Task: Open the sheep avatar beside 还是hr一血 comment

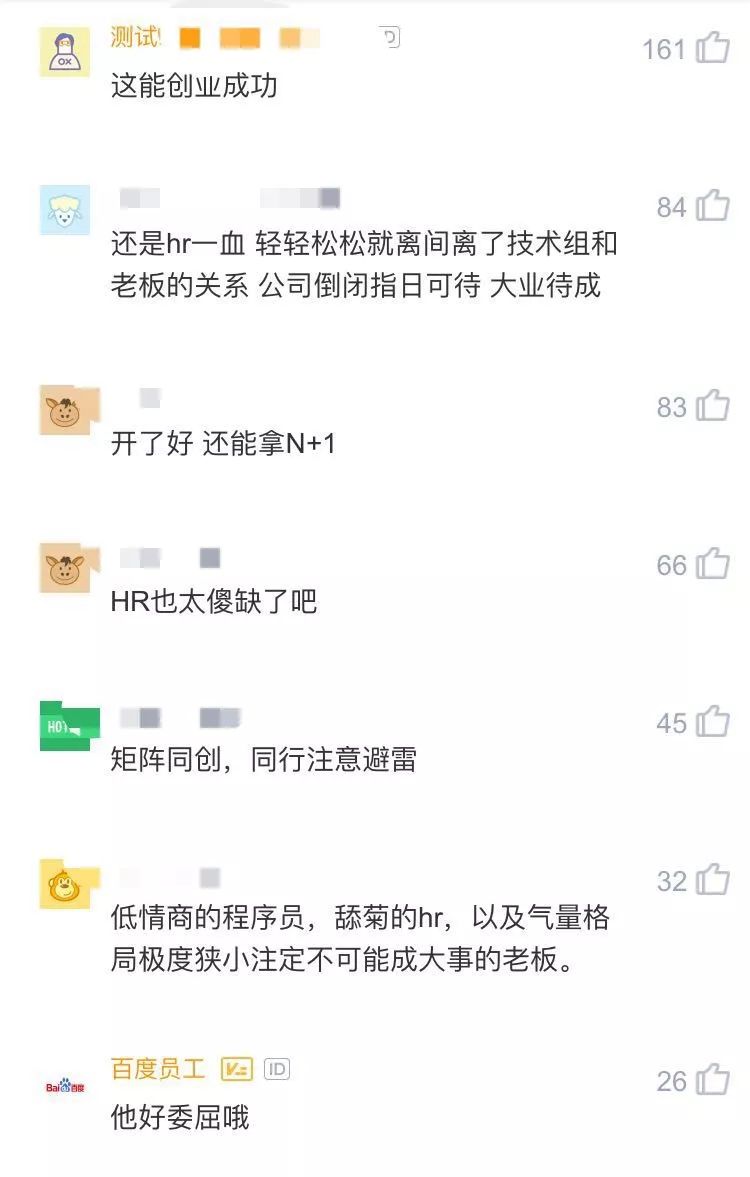Action: click(65, 210)
